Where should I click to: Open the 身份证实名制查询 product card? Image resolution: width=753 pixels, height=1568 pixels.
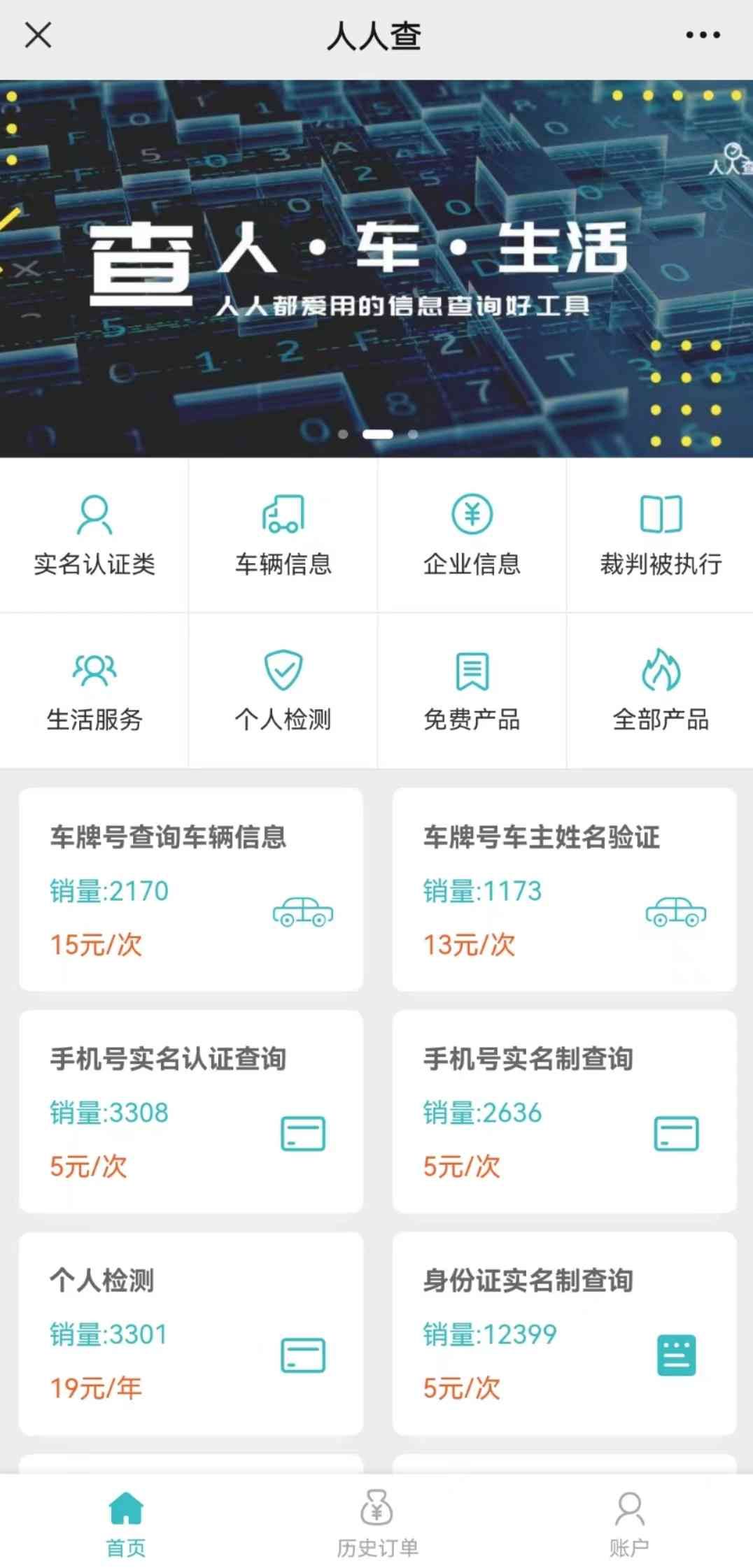tap(564, 1333)
